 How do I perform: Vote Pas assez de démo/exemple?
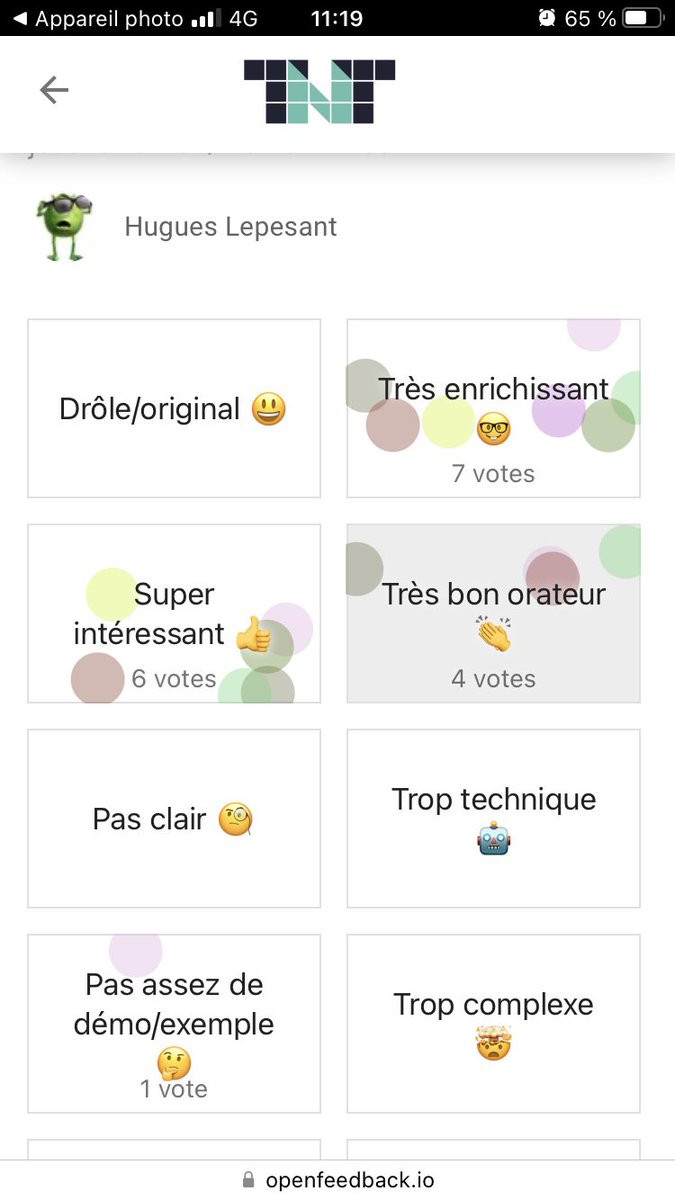[174, 1023]
